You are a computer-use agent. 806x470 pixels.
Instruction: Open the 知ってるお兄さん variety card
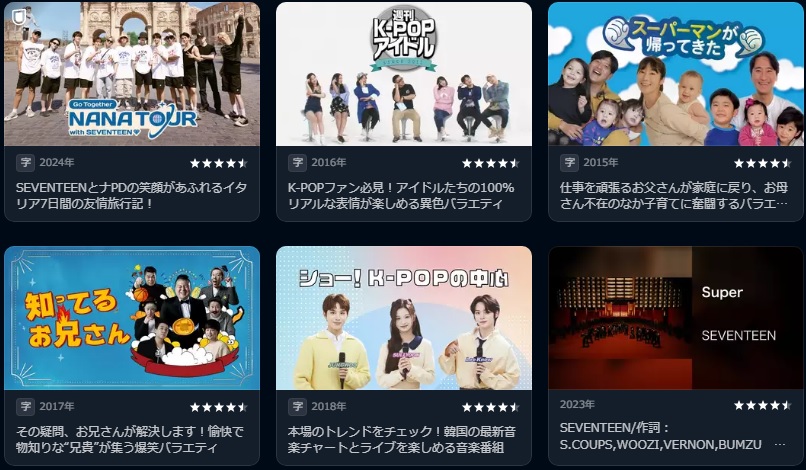132,318
